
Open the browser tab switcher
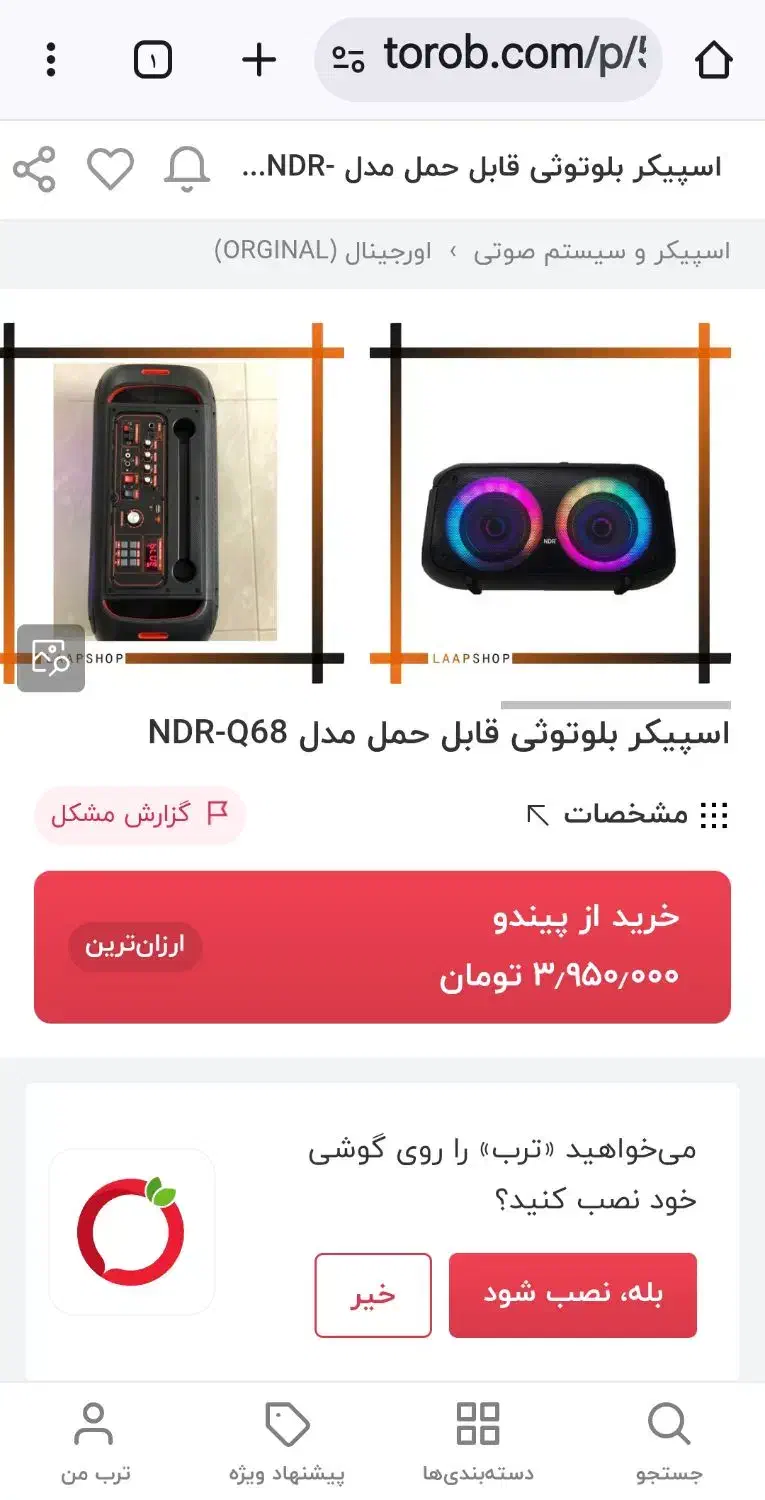coord(153,60)
